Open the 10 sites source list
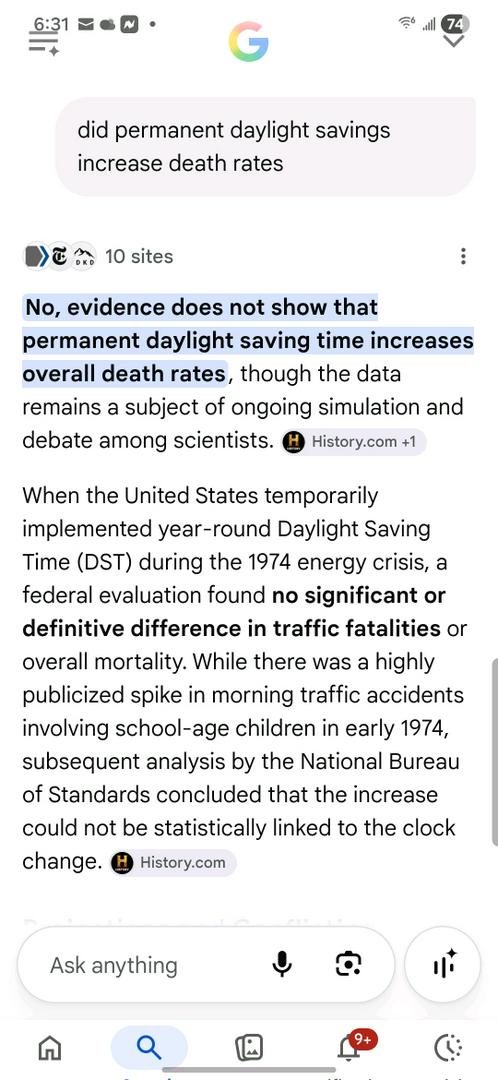This screenshot has width=498, height=1080. coord(98,256)
